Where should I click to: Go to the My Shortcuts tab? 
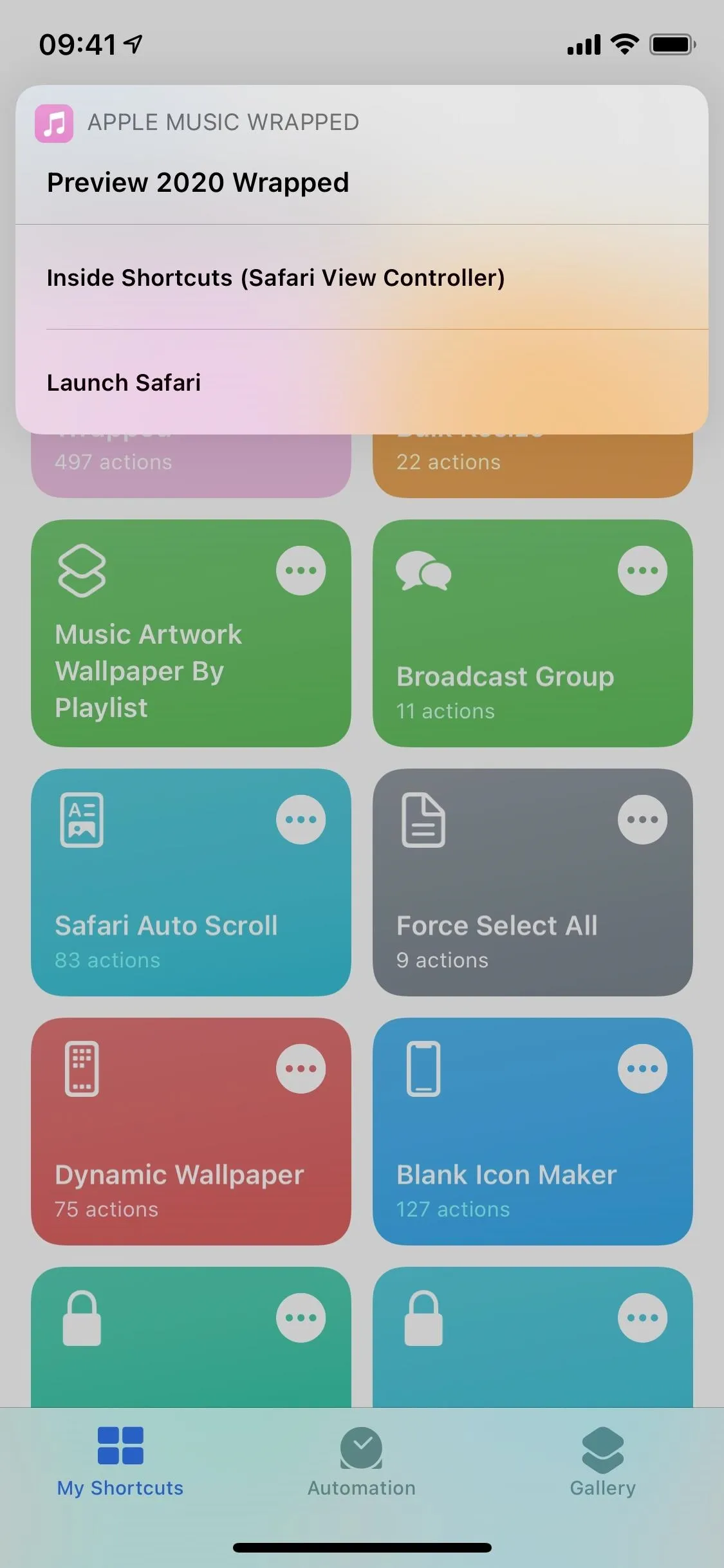120,1462
